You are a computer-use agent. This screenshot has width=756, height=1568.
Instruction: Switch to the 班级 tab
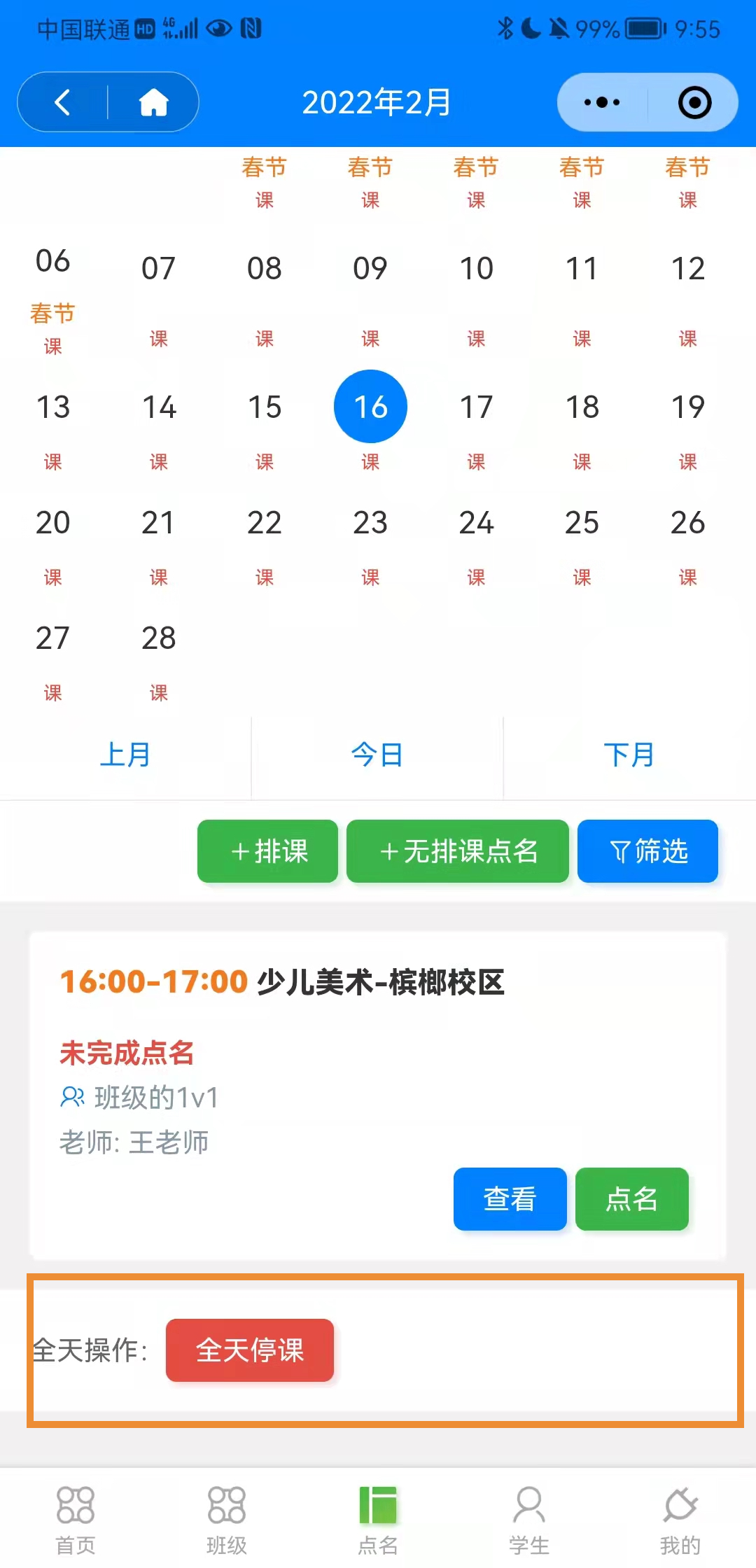[x=227, y=1518]
